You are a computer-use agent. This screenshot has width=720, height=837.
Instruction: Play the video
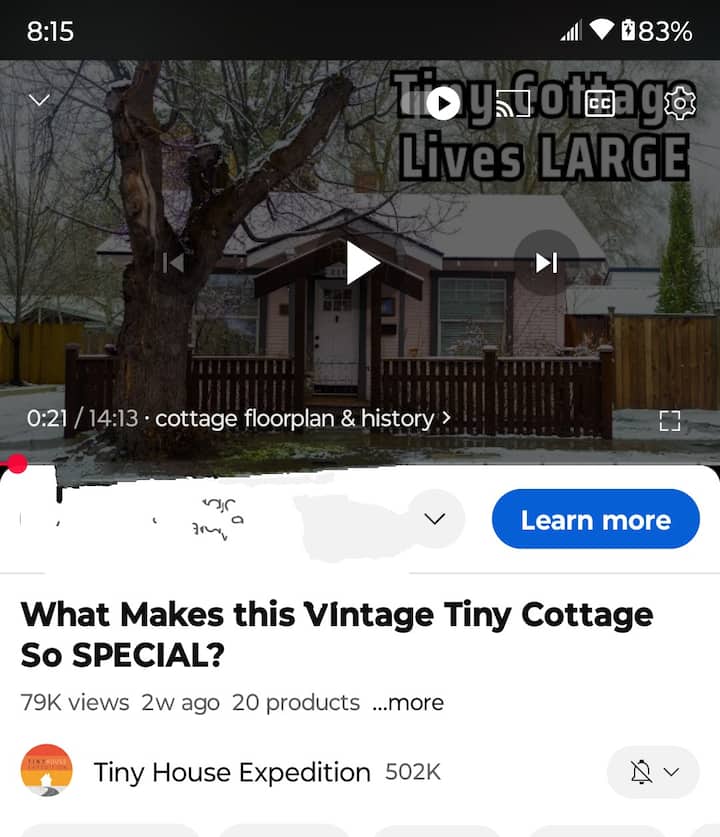[361, 263]
